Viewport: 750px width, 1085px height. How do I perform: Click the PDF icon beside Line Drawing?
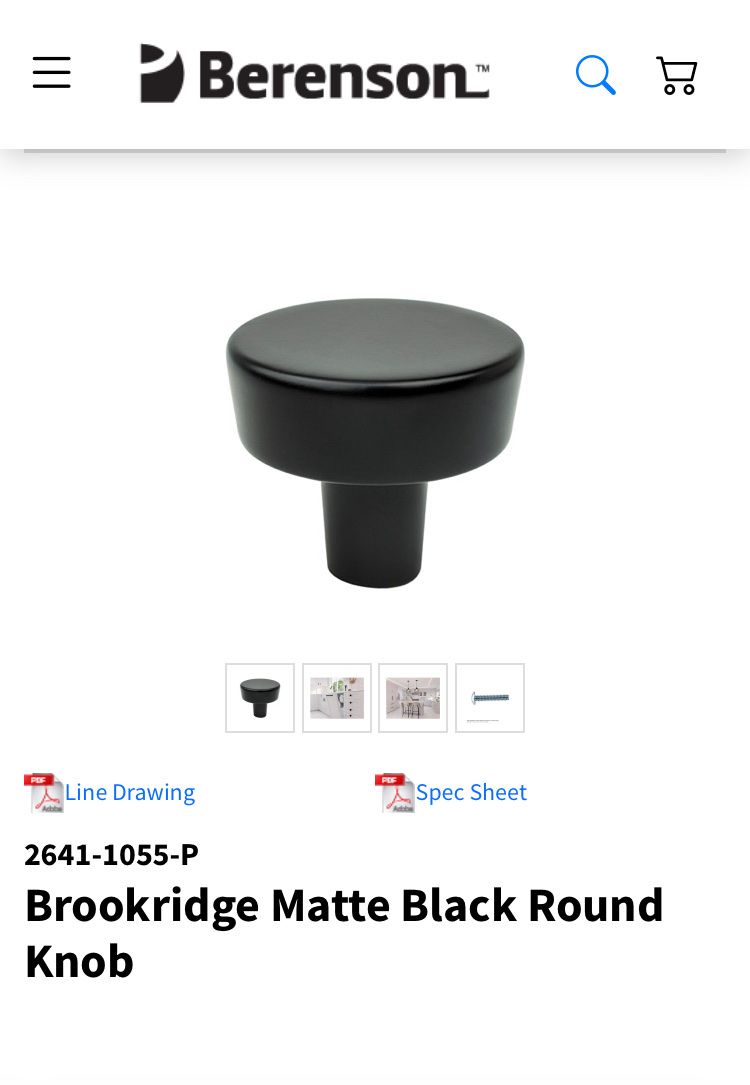pyautogui.click(x=44, y=791)
